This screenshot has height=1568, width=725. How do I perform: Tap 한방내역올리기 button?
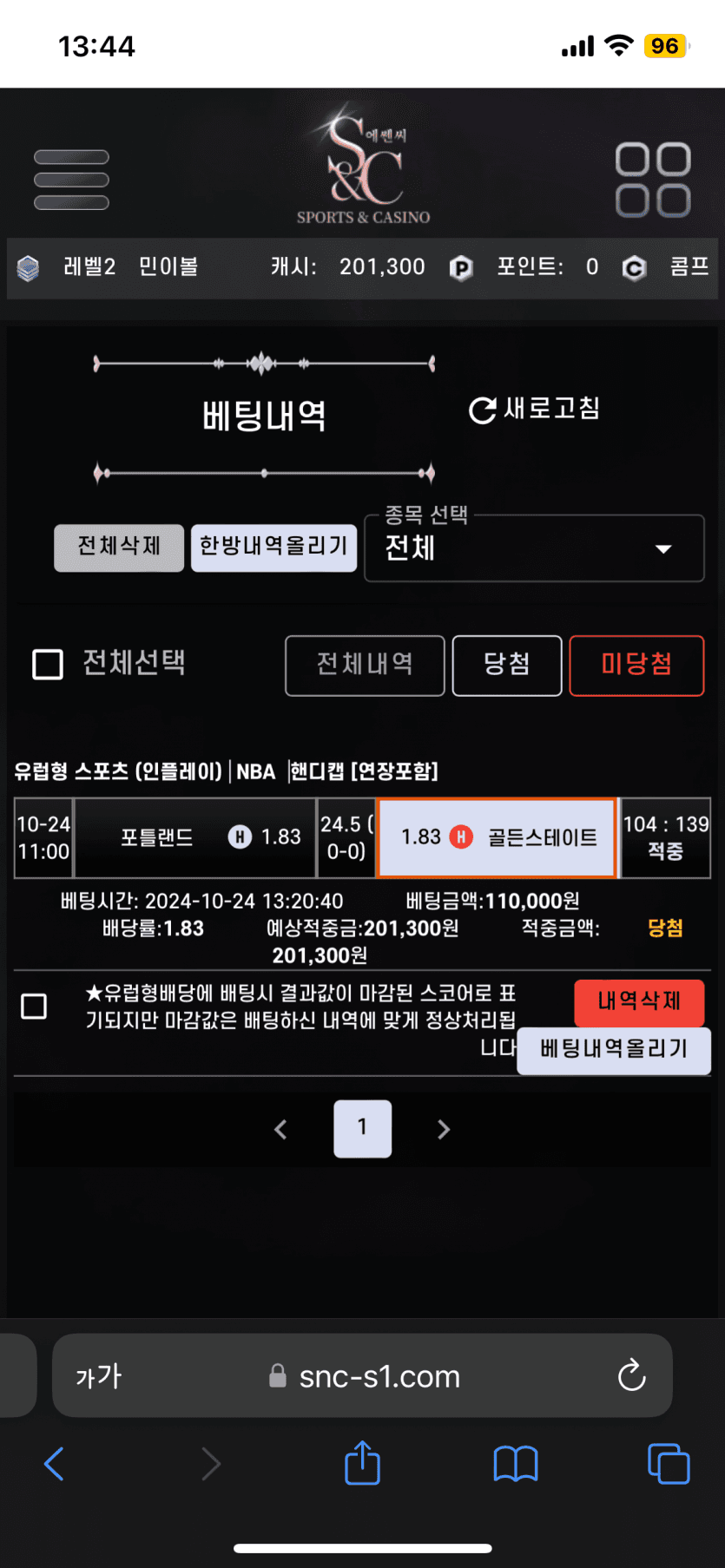coord(274,548)
